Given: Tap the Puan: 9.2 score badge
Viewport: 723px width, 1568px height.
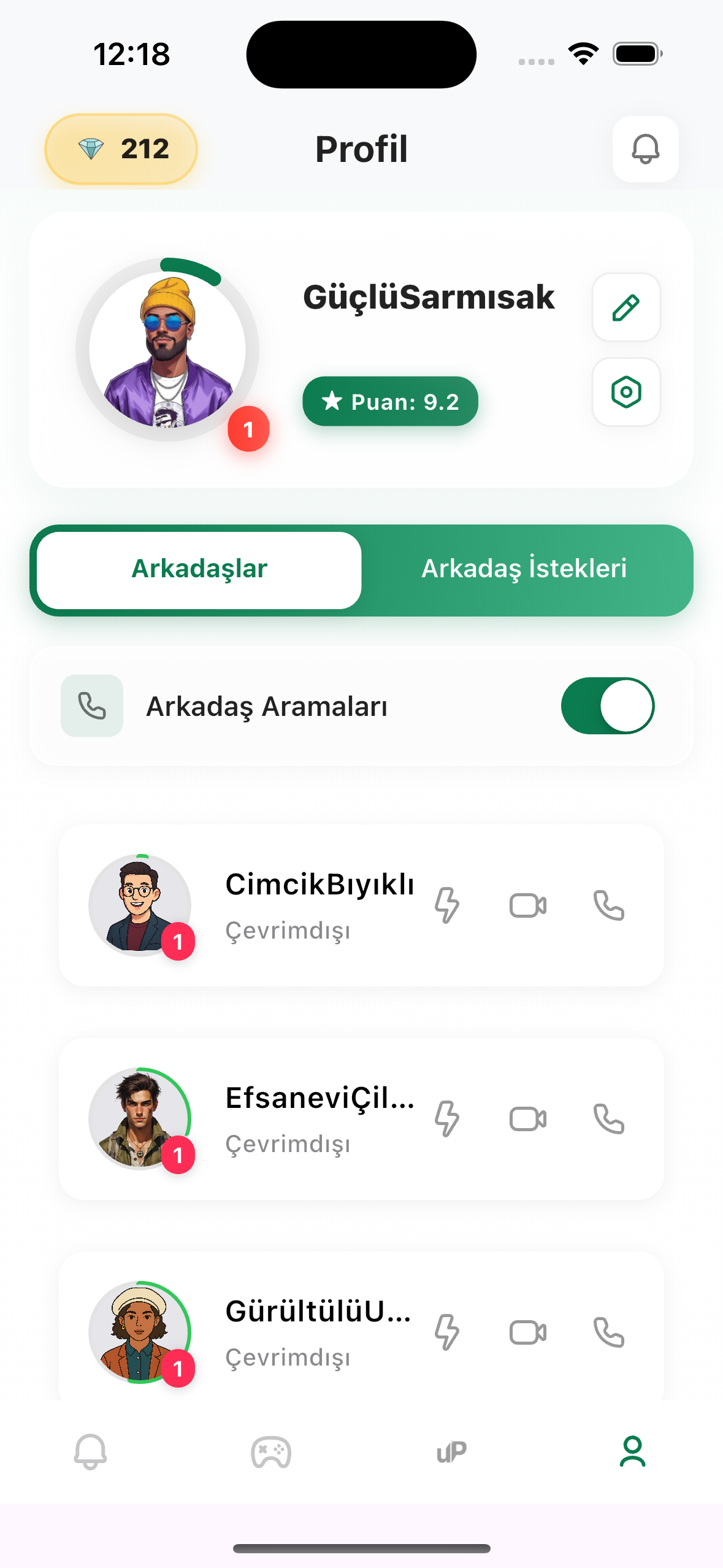Looking at the screenshot, I should [x=390, y=401].
